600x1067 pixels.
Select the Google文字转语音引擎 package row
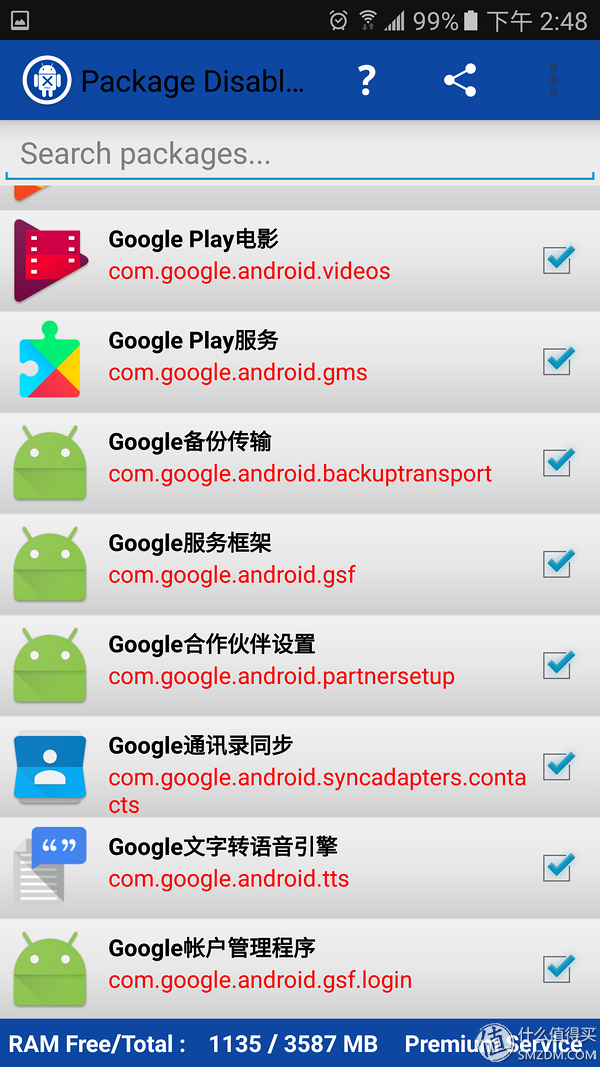(x=300, y=868)
